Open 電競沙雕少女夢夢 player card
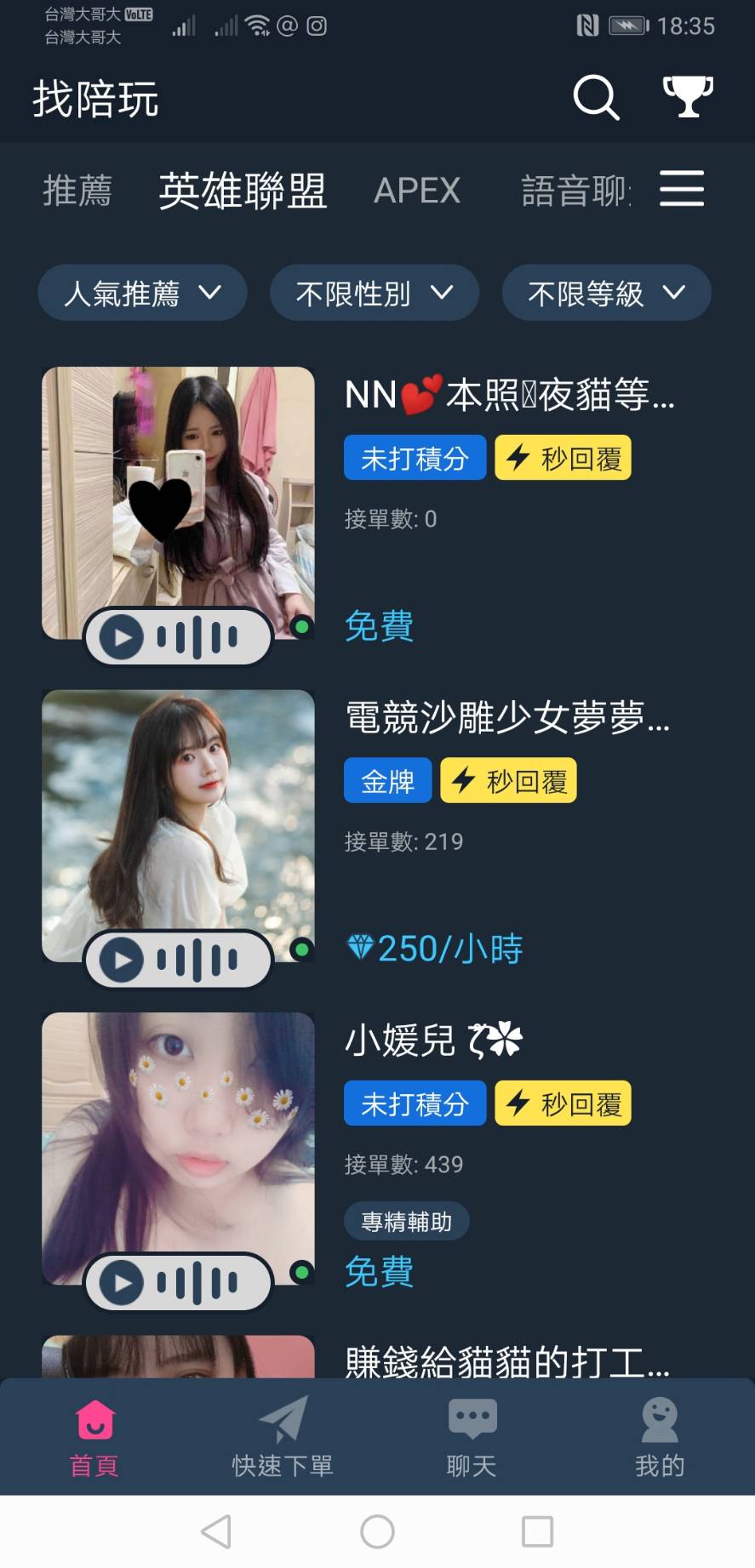This screenshot has height=1568, width=755. click(507, 718)
